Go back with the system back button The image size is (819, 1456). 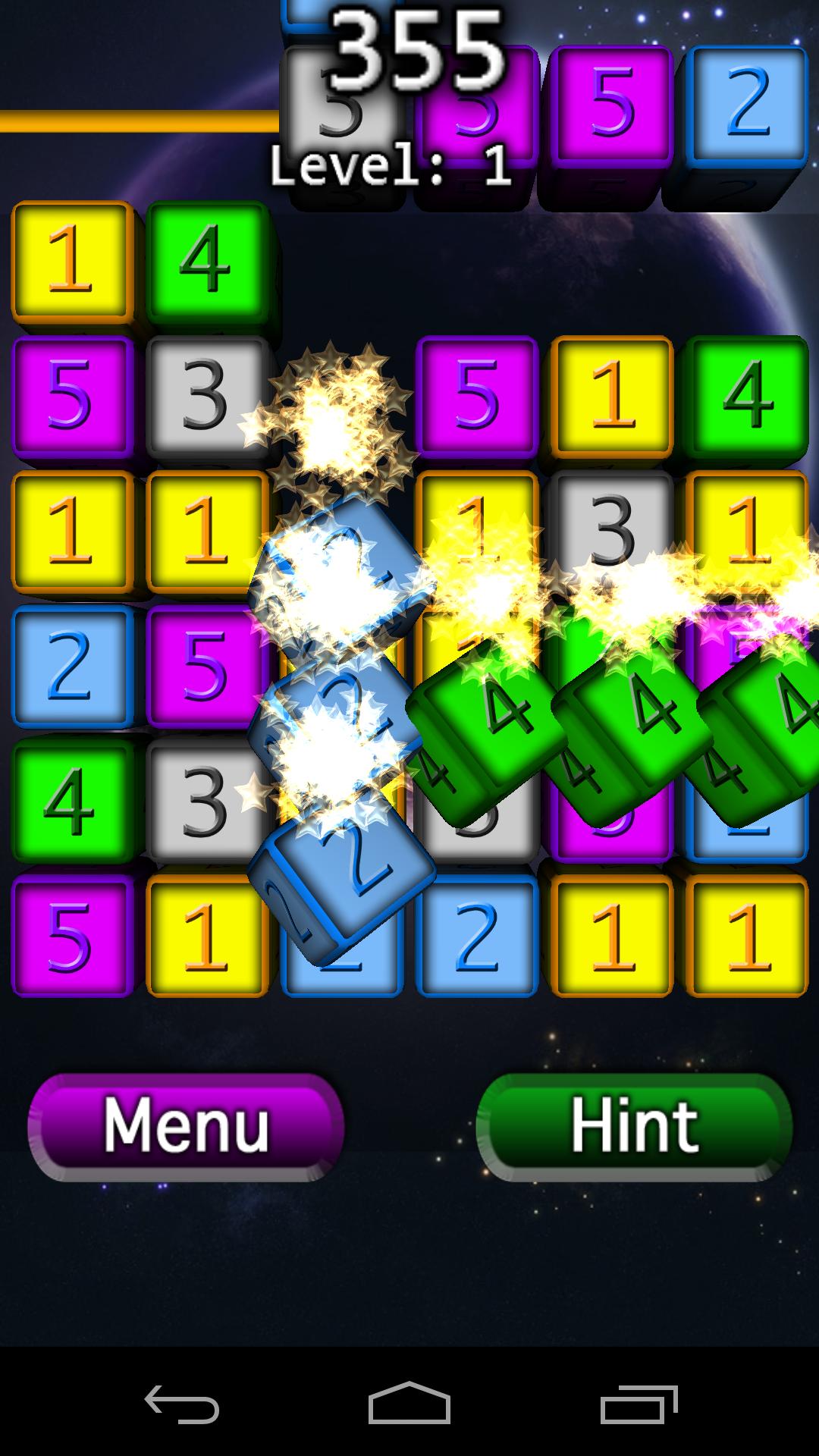pos(182,1405)
